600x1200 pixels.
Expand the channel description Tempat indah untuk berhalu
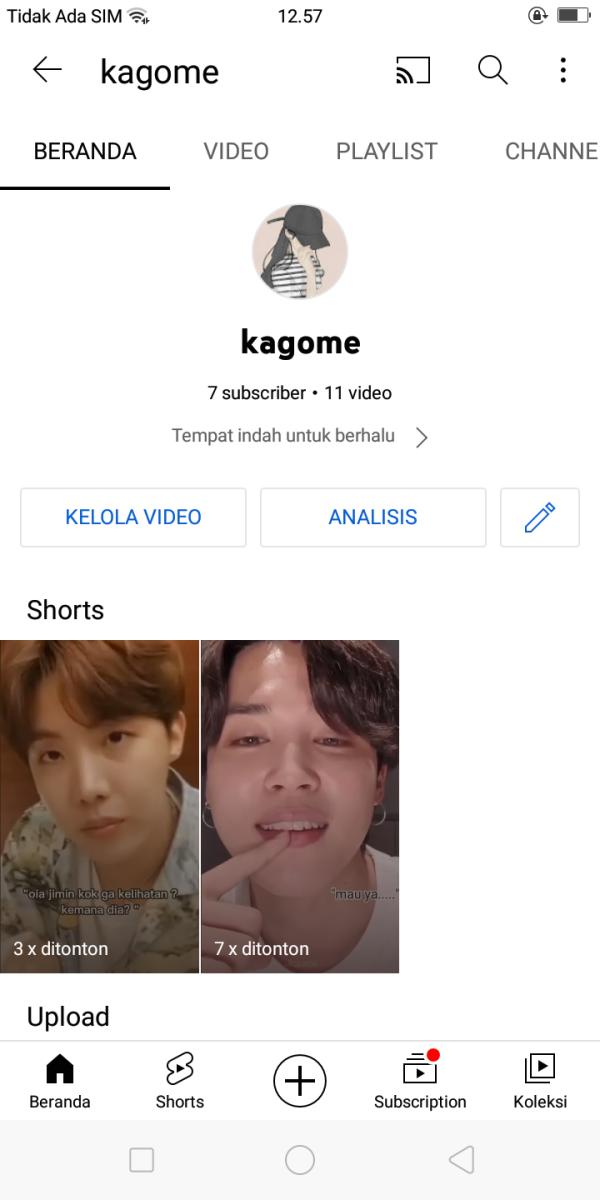pyautogui.click(x=300, y=437)
